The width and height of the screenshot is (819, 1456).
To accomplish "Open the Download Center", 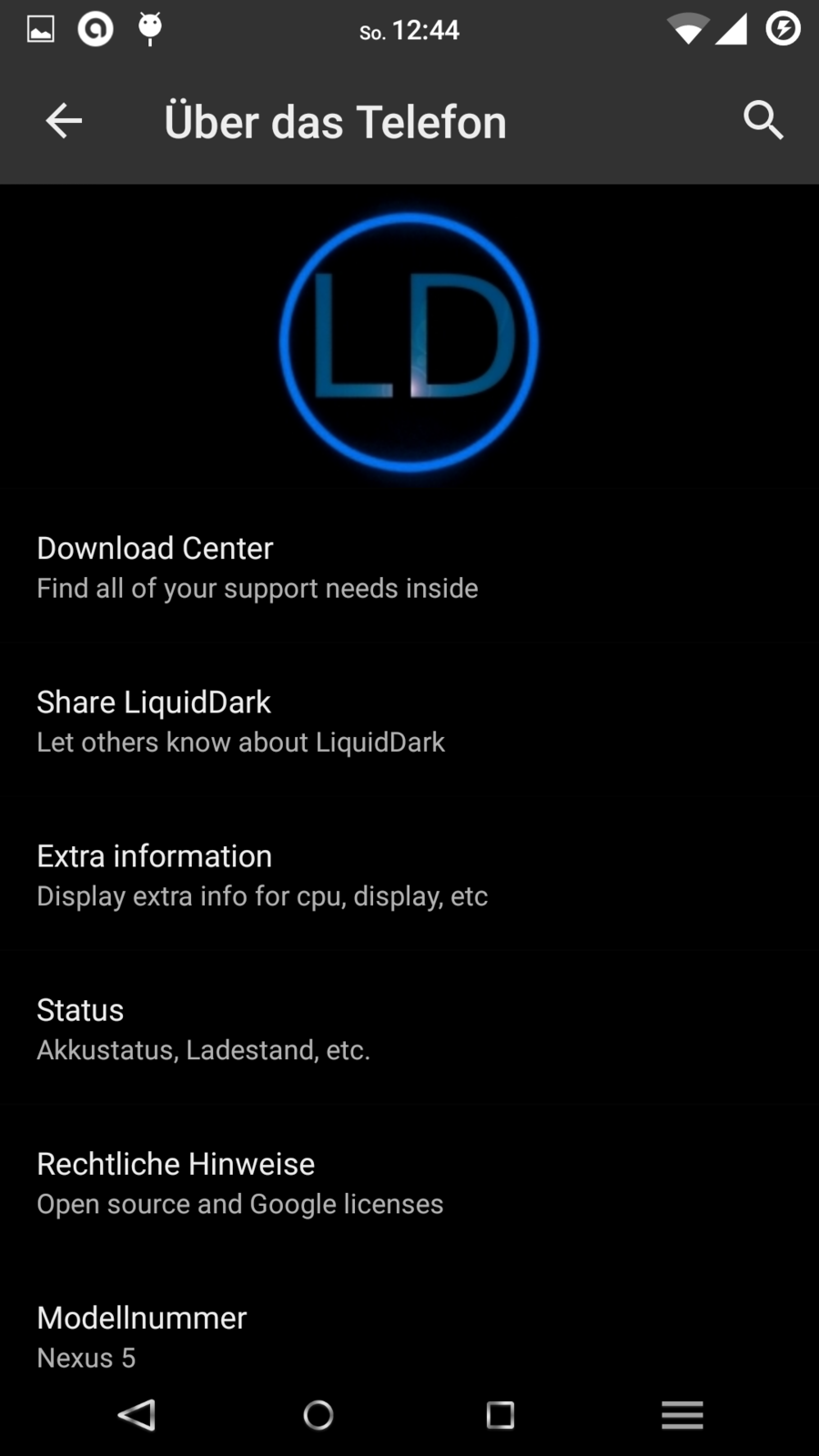I will coord(409,567).
